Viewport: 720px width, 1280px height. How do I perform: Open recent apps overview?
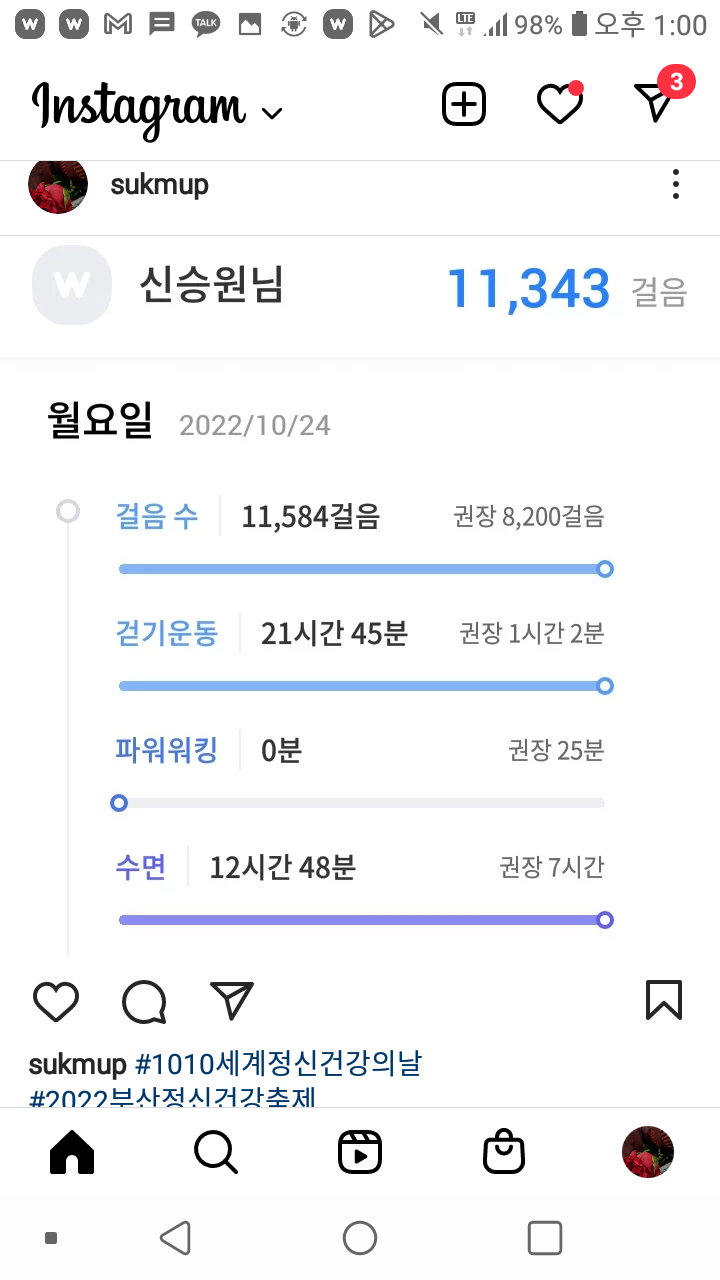tap(544, 1238)
